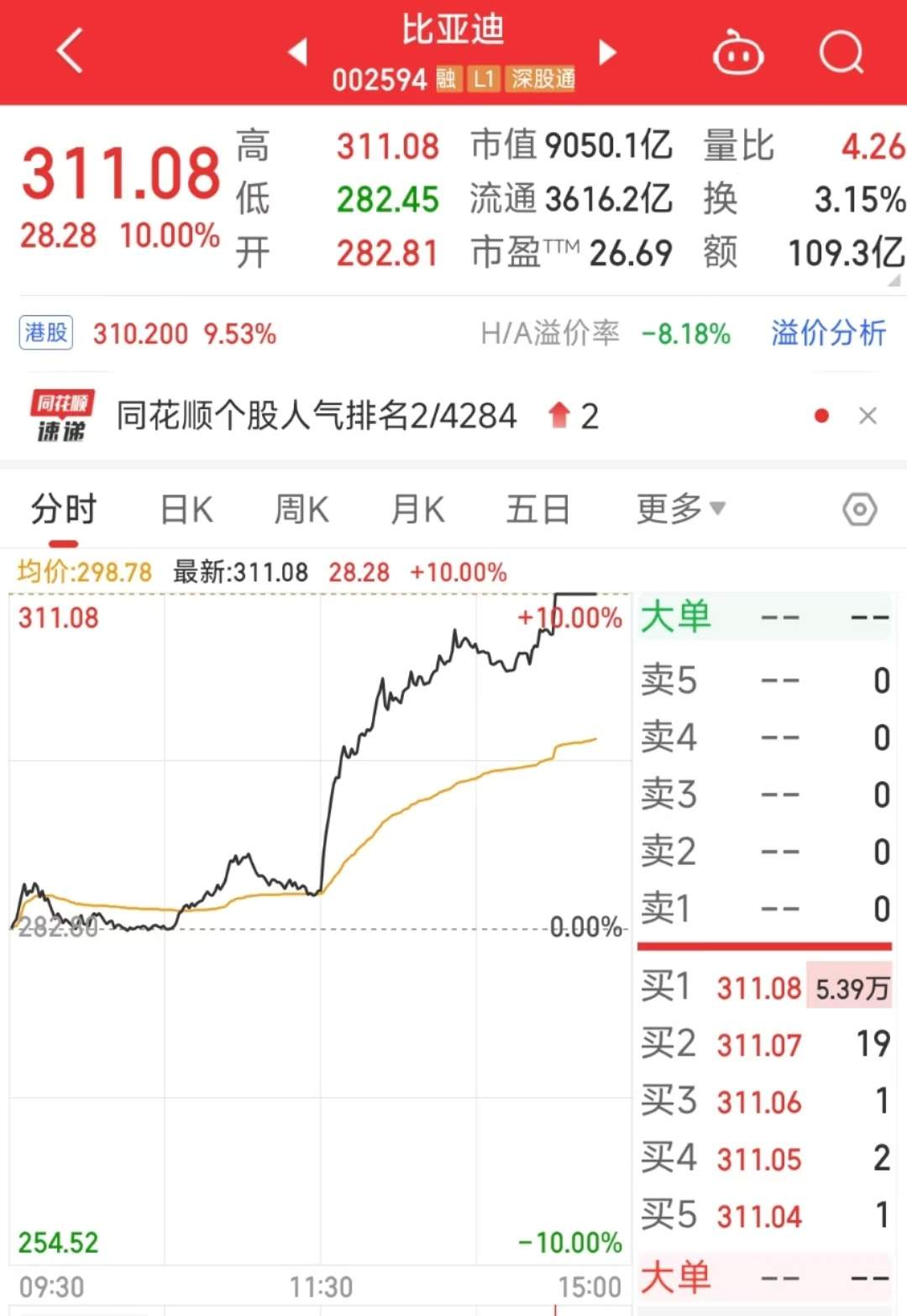This screenshot has width=907, height=1316.
Task: Expand the 更多 chart options
Action: tap(679, 509)
